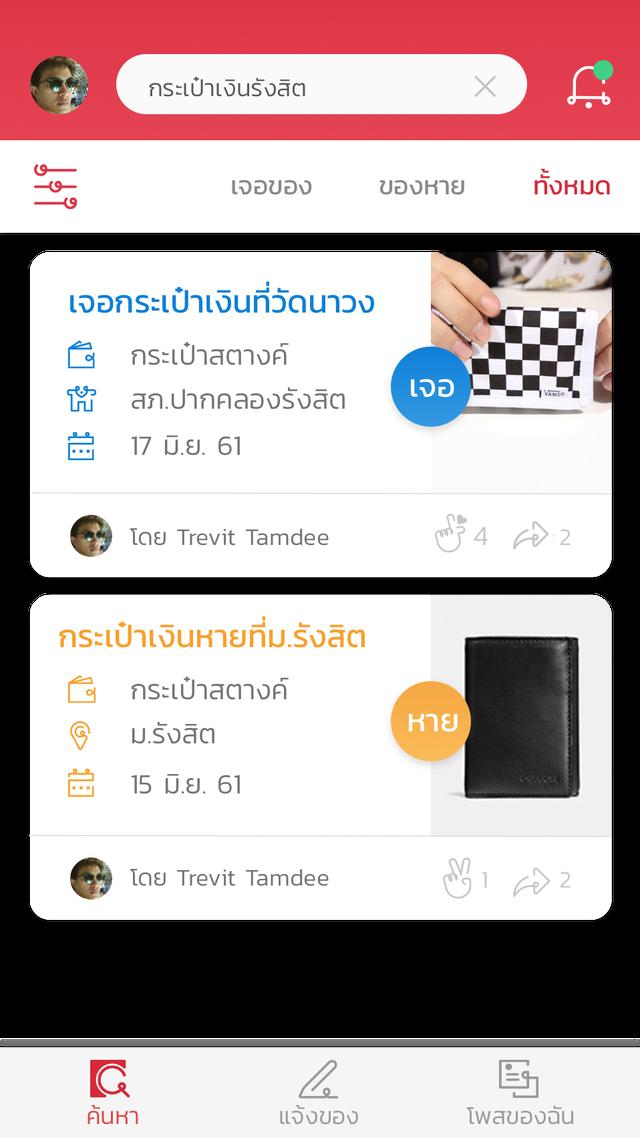
Task: Tap the search field with กระเป๋าเงินรังสิต
Action: coord(300,87)
